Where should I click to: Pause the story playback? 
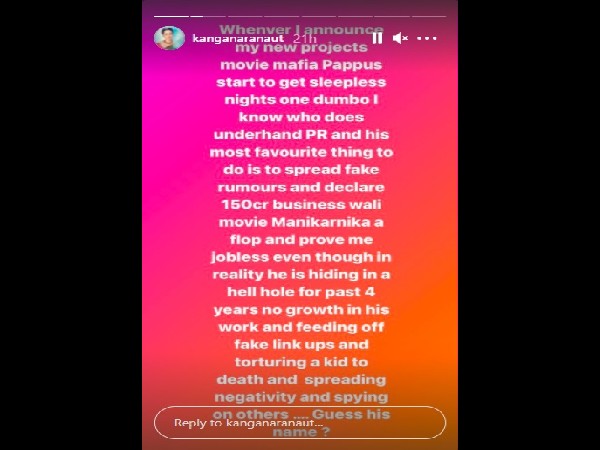[x=377, y=38]
